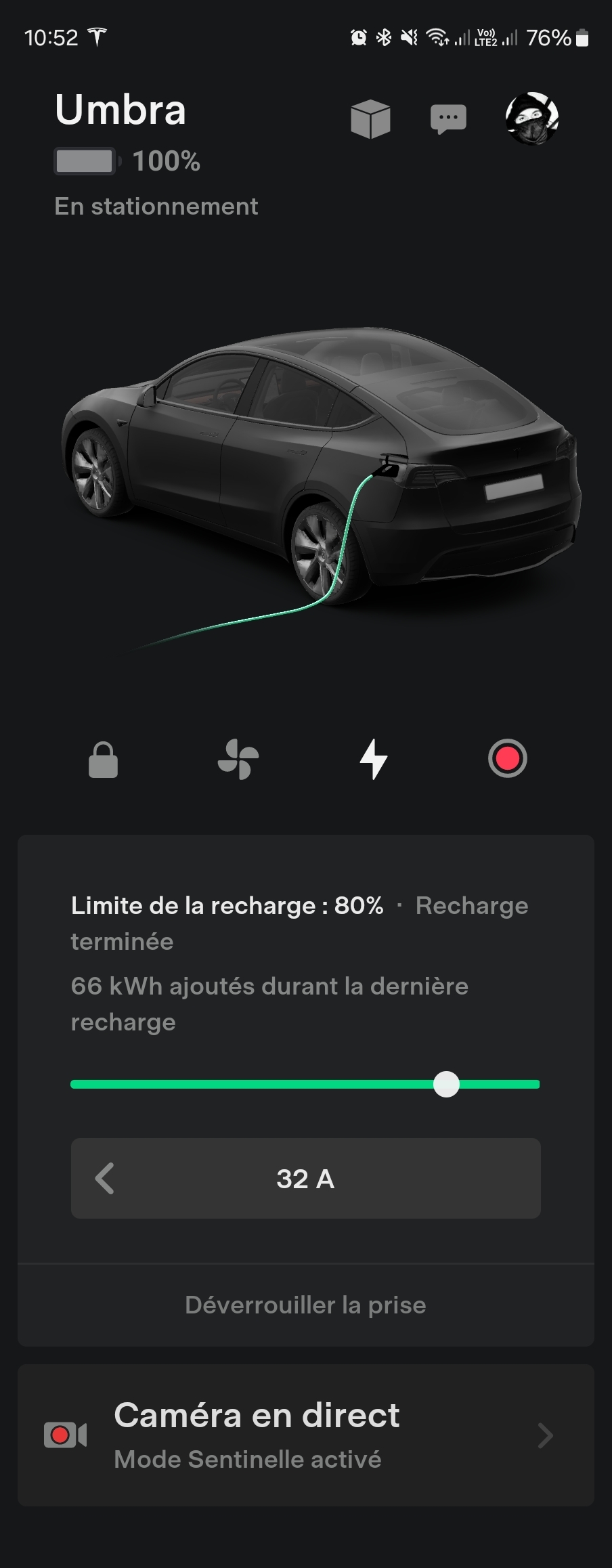Screen dimensions: 612x1568
Task: Open climate controls fan icon
Action: 238,759
